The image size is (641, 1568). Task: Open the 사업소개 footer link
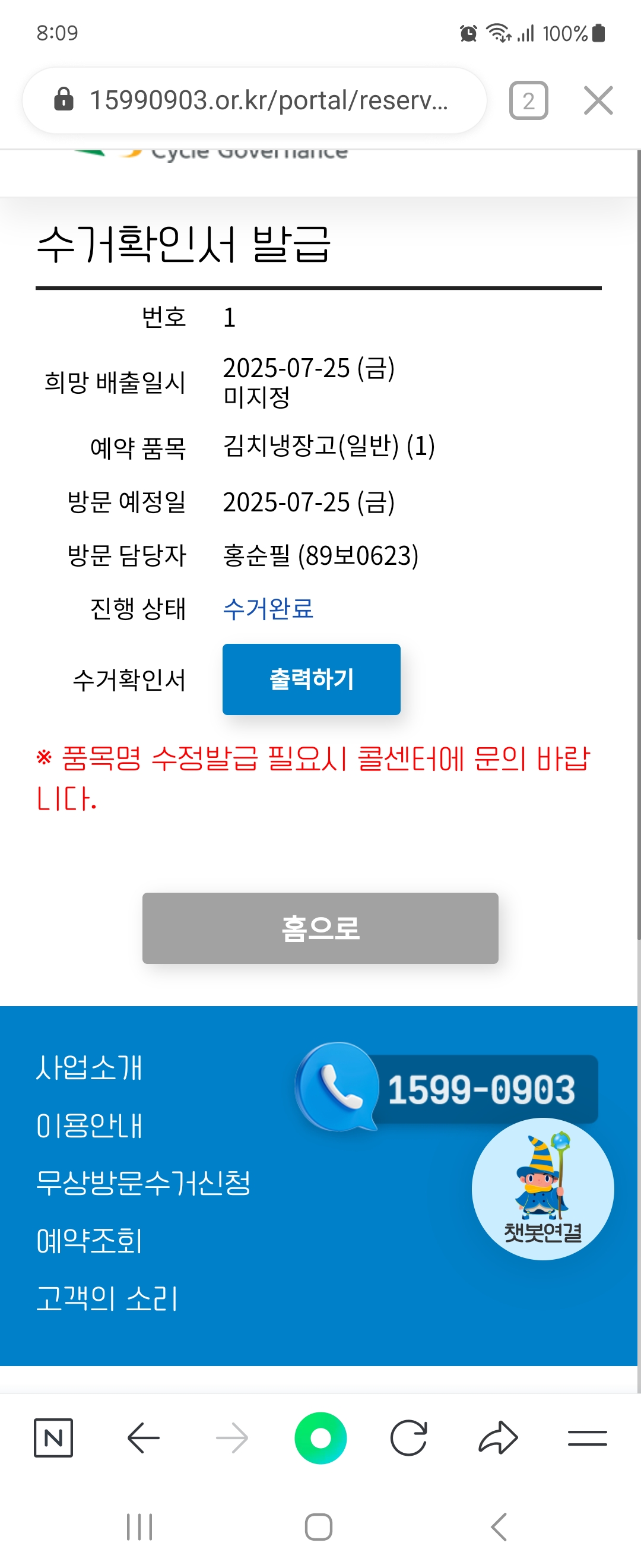pos(89,1068)
